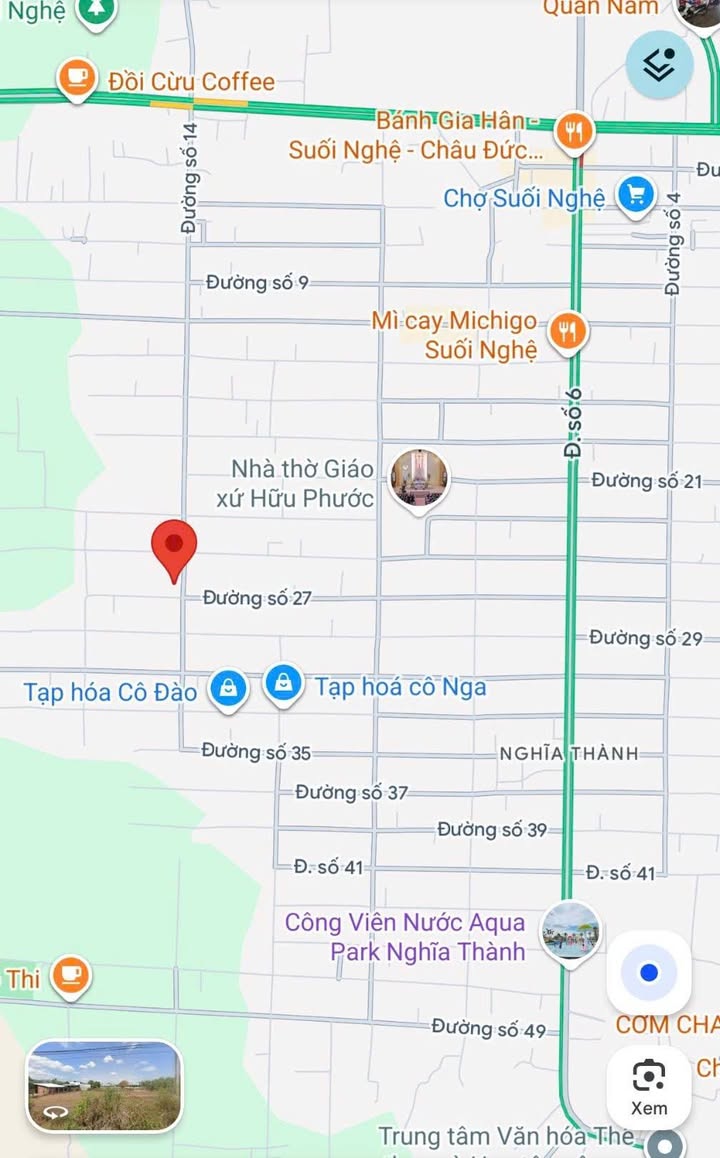View Nhà thờ Giáo xứ Hữu Phước
Image resolution: width=720 pixels, height=1158 pixels.
pos(419,481)
